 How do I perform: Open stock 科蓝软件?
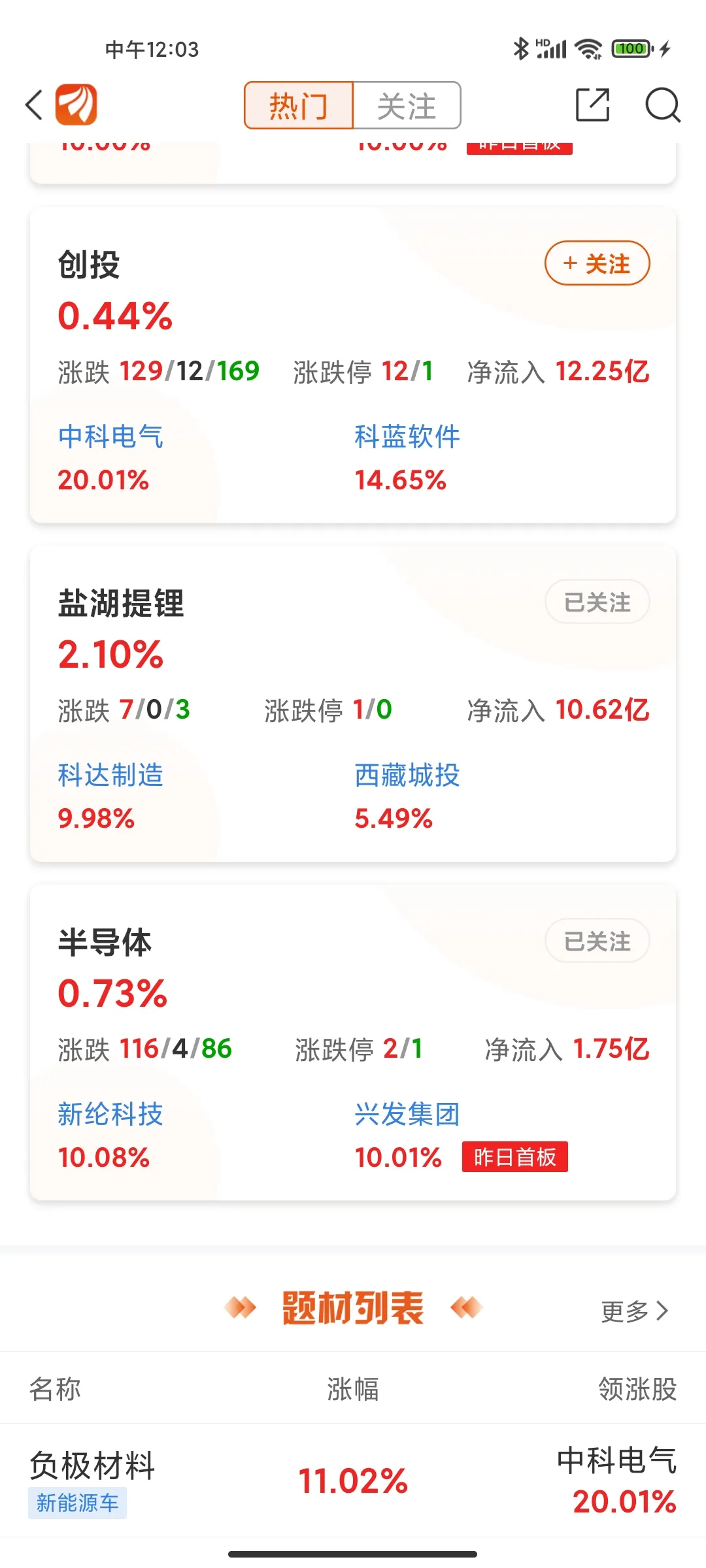coord(407,436)
